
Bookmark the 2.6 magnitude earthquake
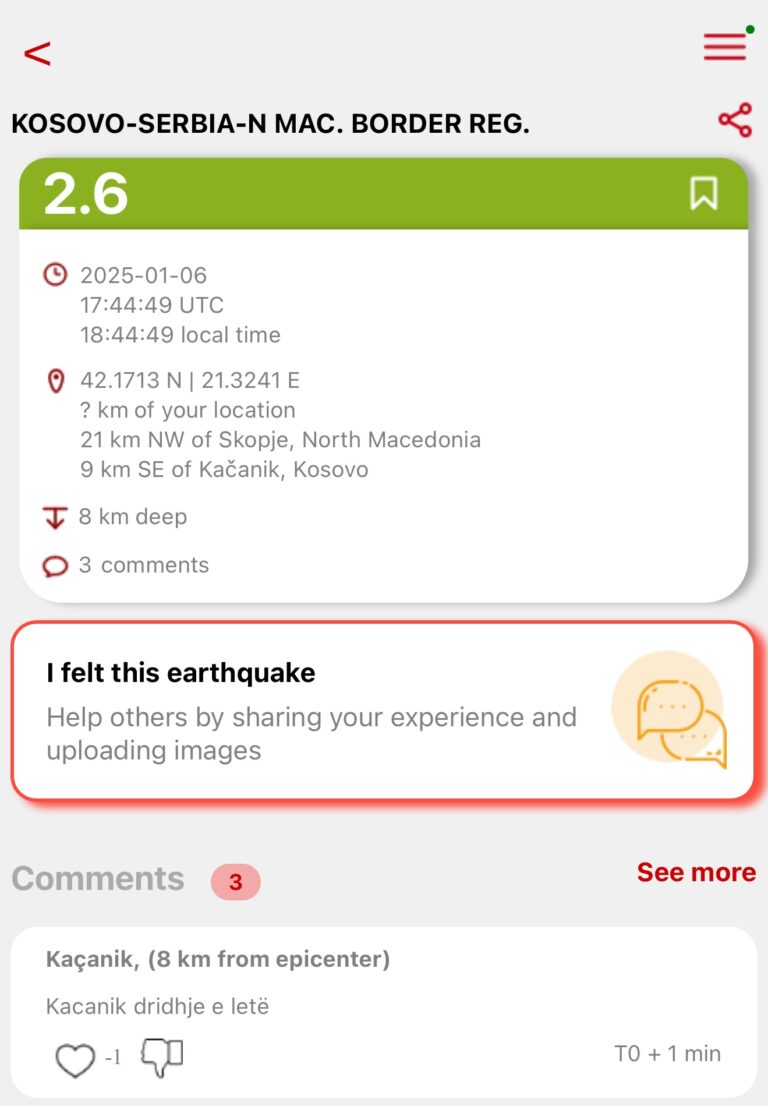pos(704,193)
